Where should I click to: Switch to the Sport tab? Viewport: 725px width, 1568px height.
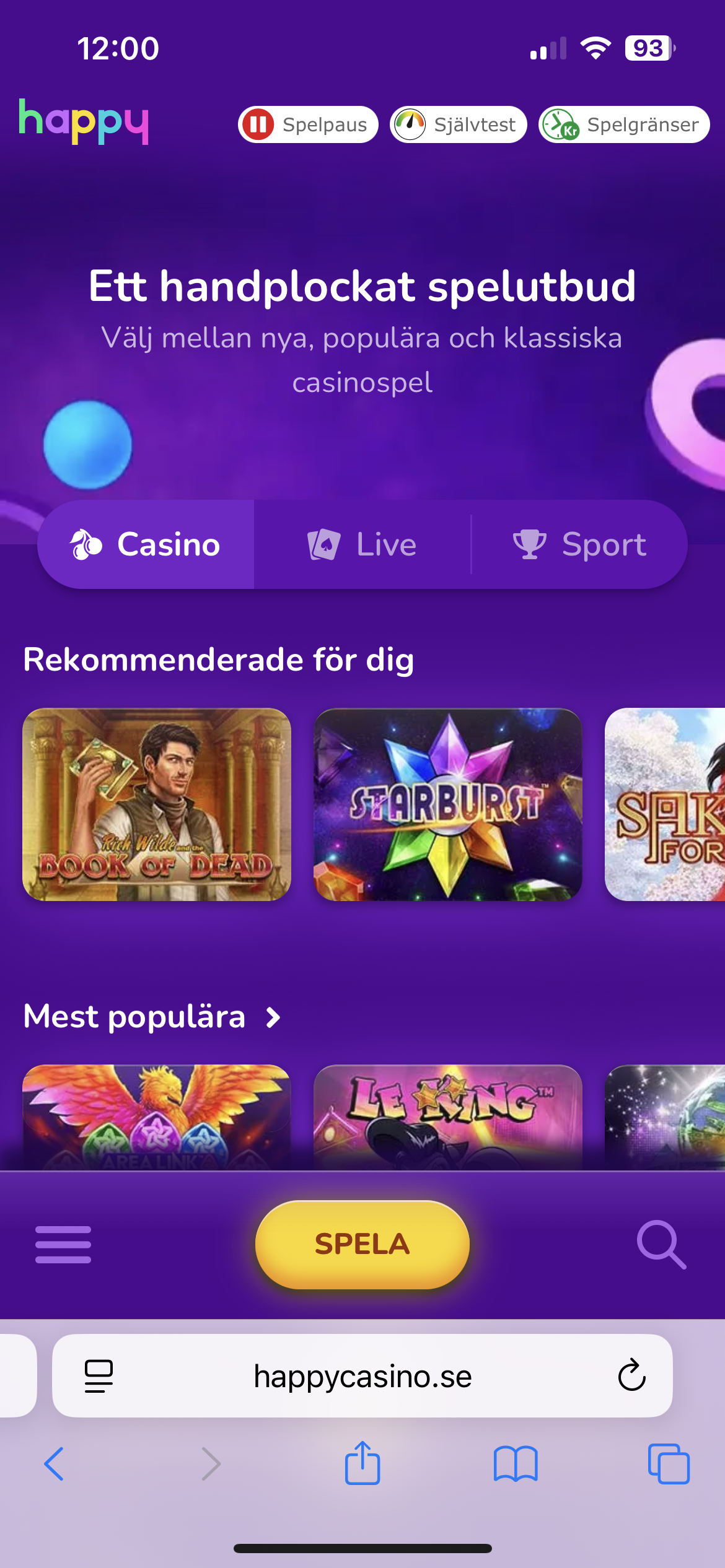pos(582,544)
